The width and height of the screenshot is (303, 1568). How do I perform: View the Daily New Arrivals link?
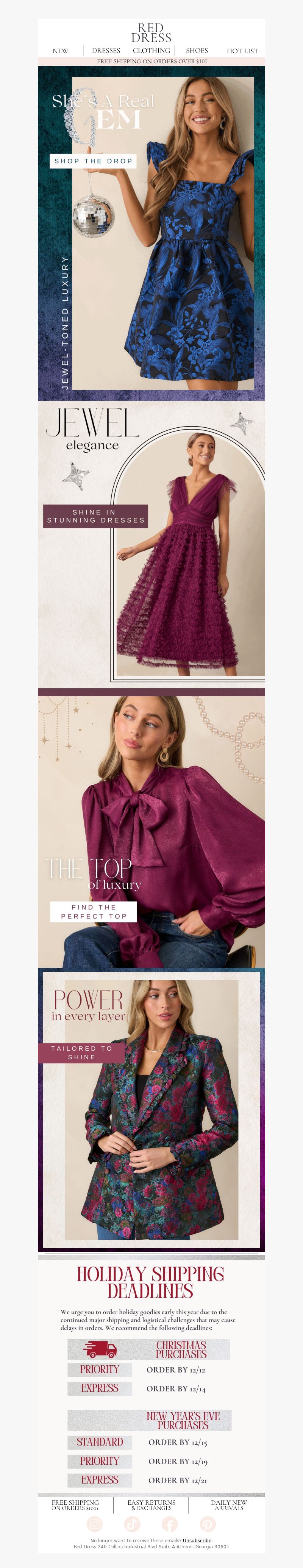[x=229, y=1505]
